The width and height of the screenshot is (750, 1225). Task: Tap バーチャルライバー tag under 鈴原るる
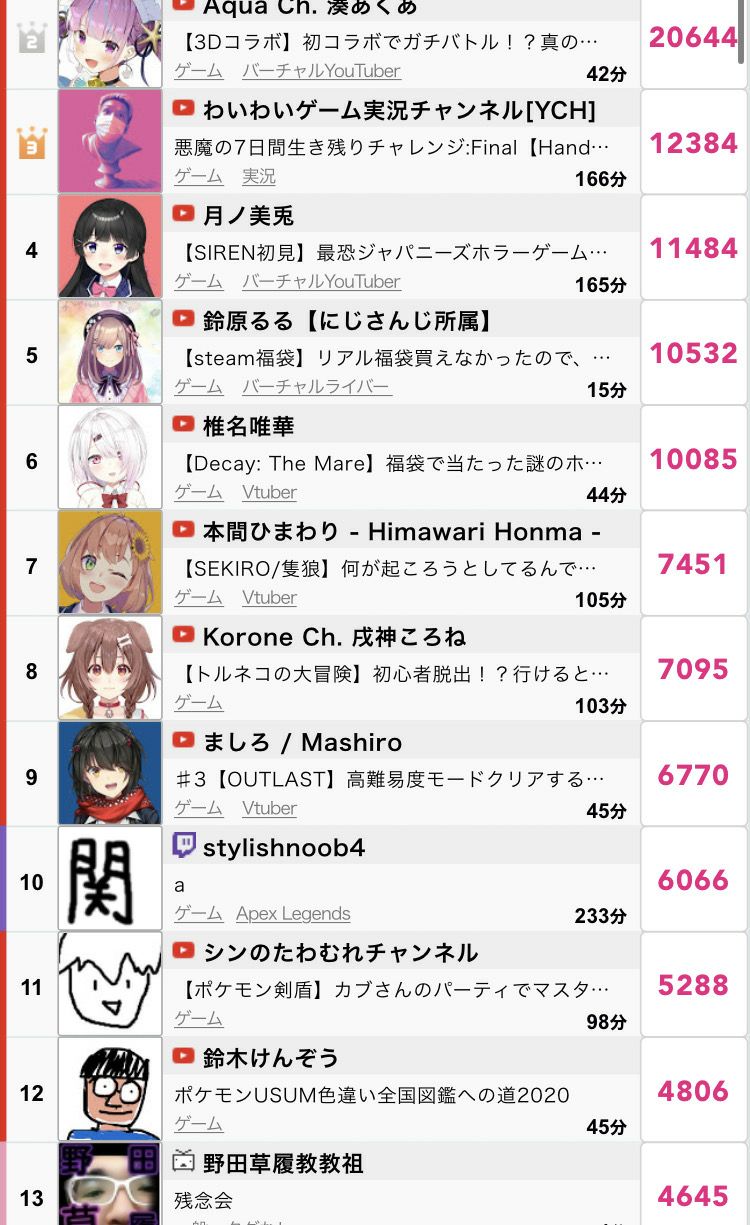315,387
